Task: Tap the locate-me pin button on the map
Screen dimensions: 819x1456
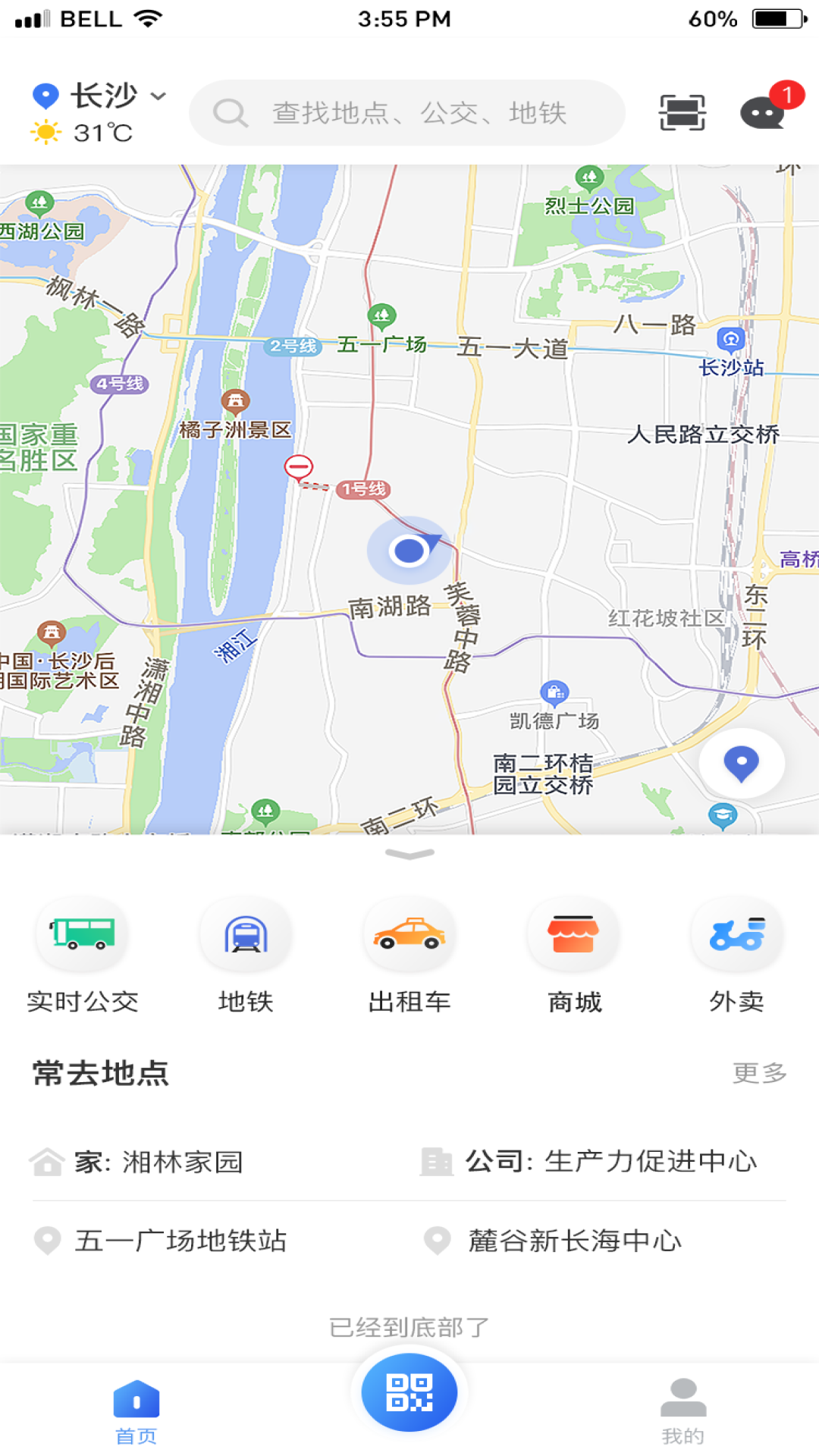Action: (x=741, y=764)
